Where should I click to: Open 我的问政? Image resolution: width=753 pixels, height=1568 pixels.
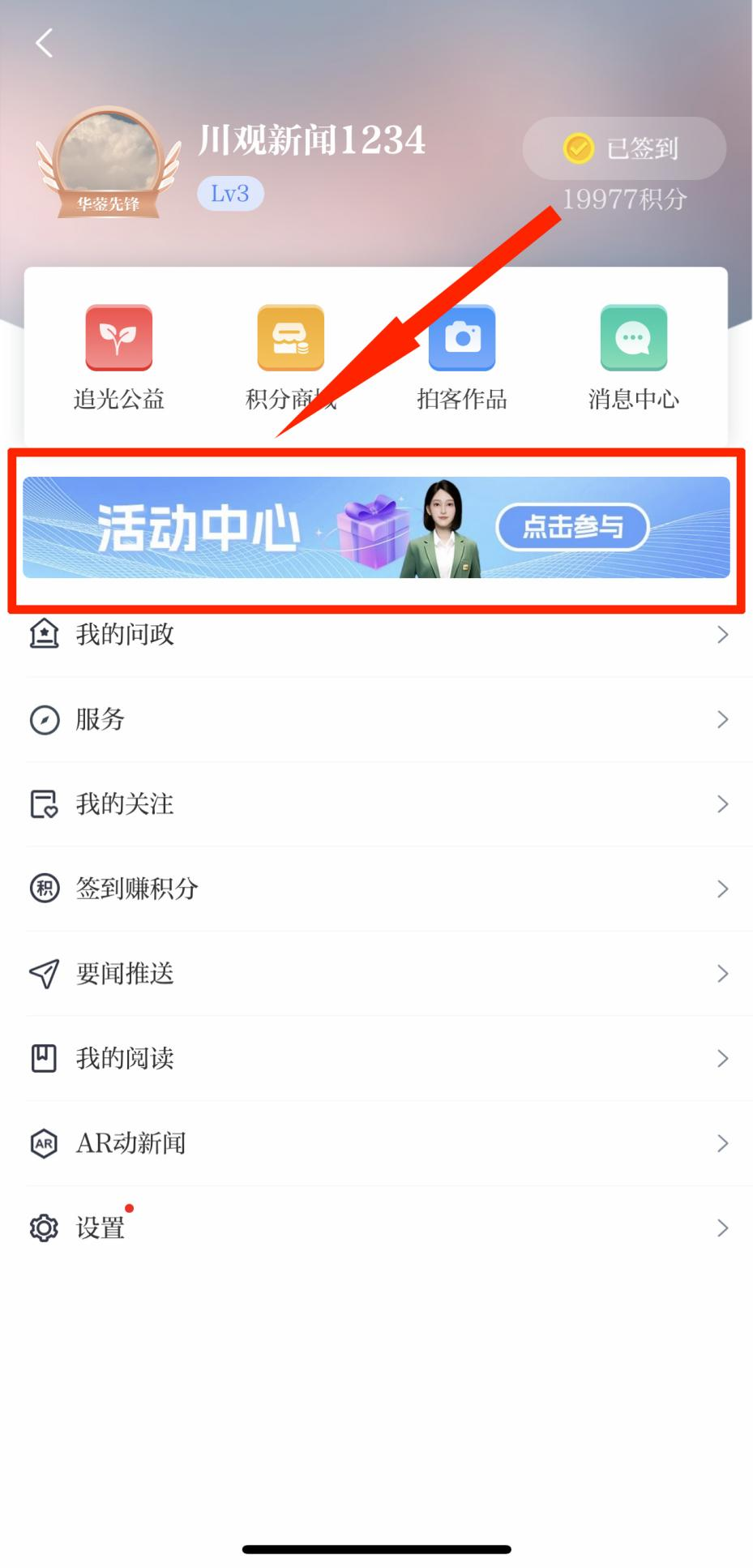pos(376,634)
